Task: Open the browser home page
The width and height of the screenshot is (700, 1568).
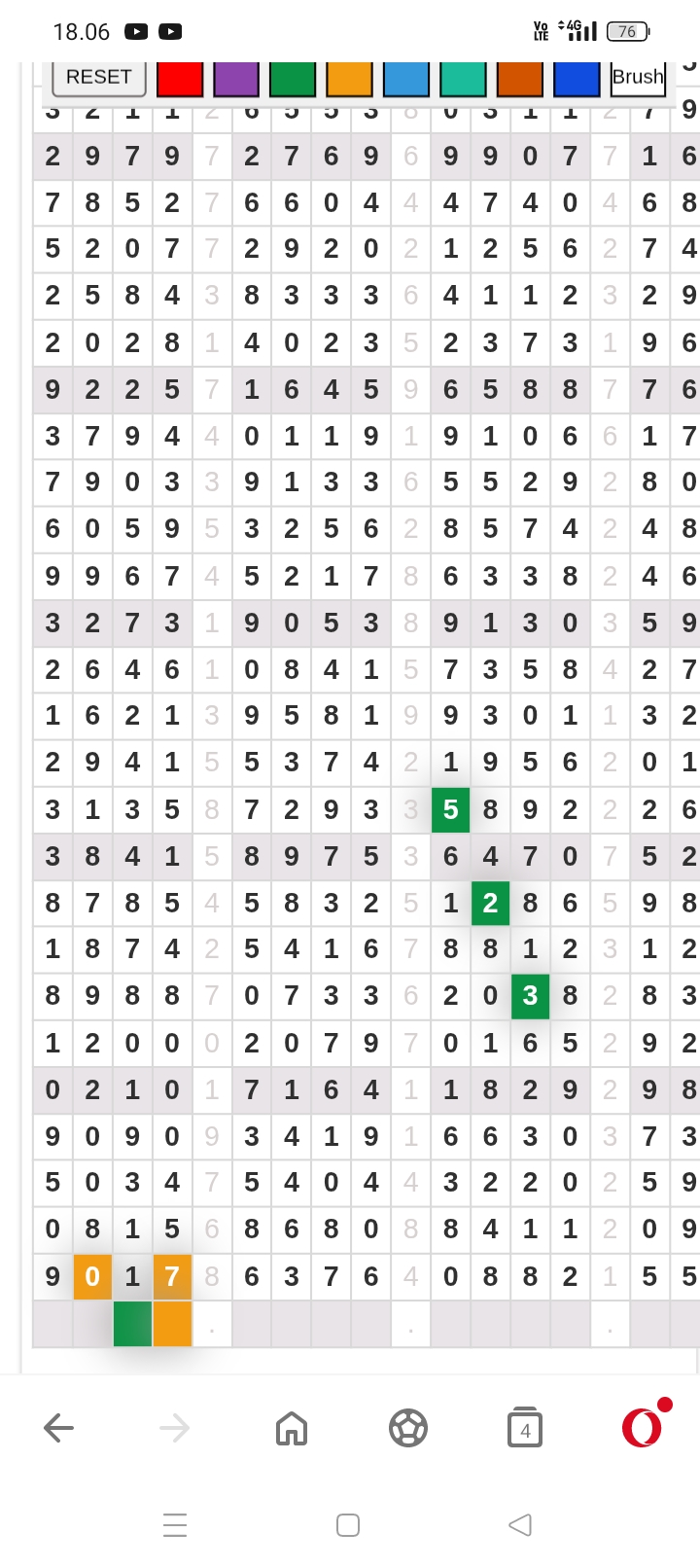Action: [292, 1428]
